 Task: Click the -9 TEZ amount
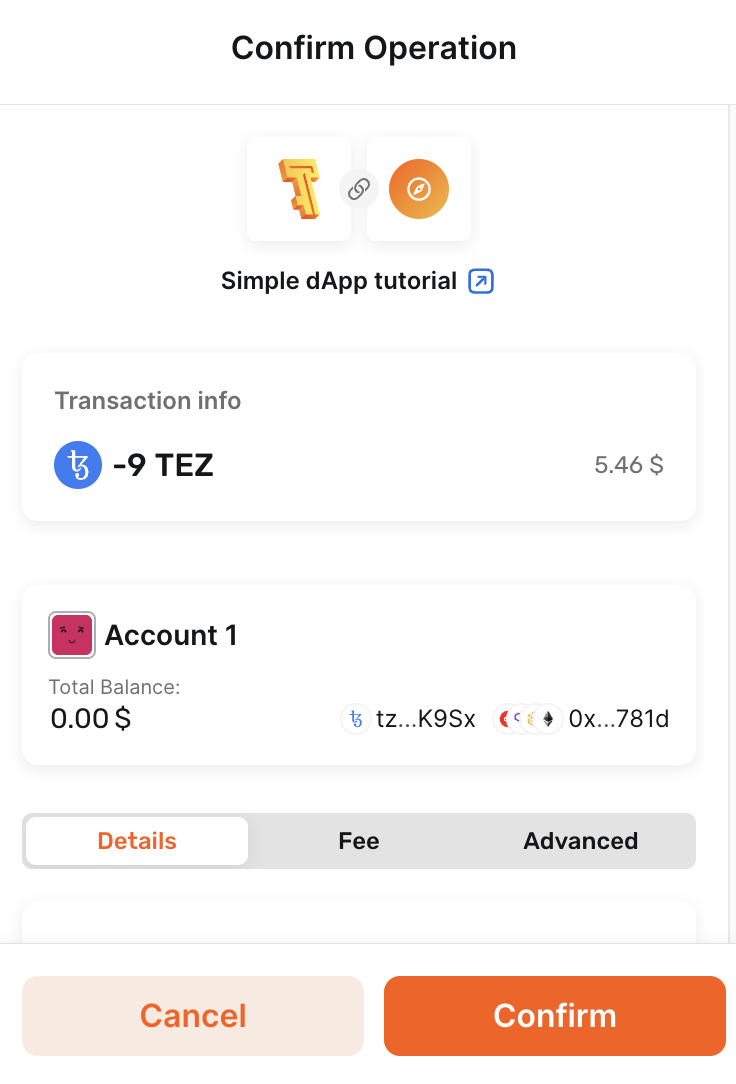[x=165, y=465]
